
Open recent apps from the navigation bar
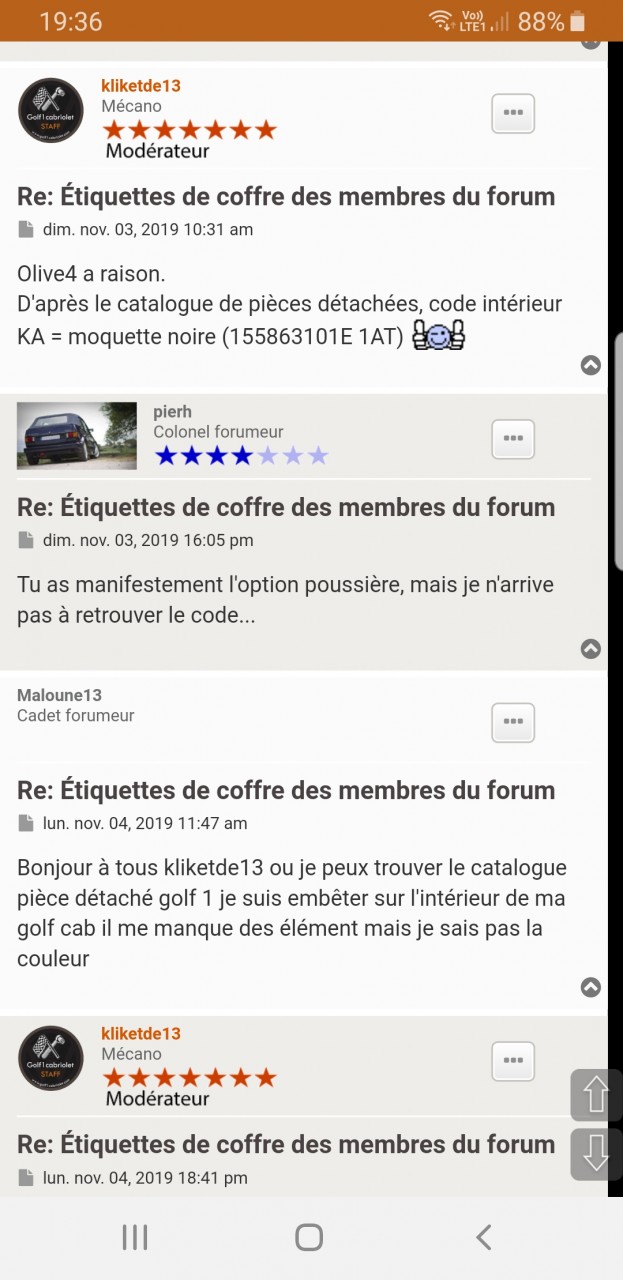135,1237
